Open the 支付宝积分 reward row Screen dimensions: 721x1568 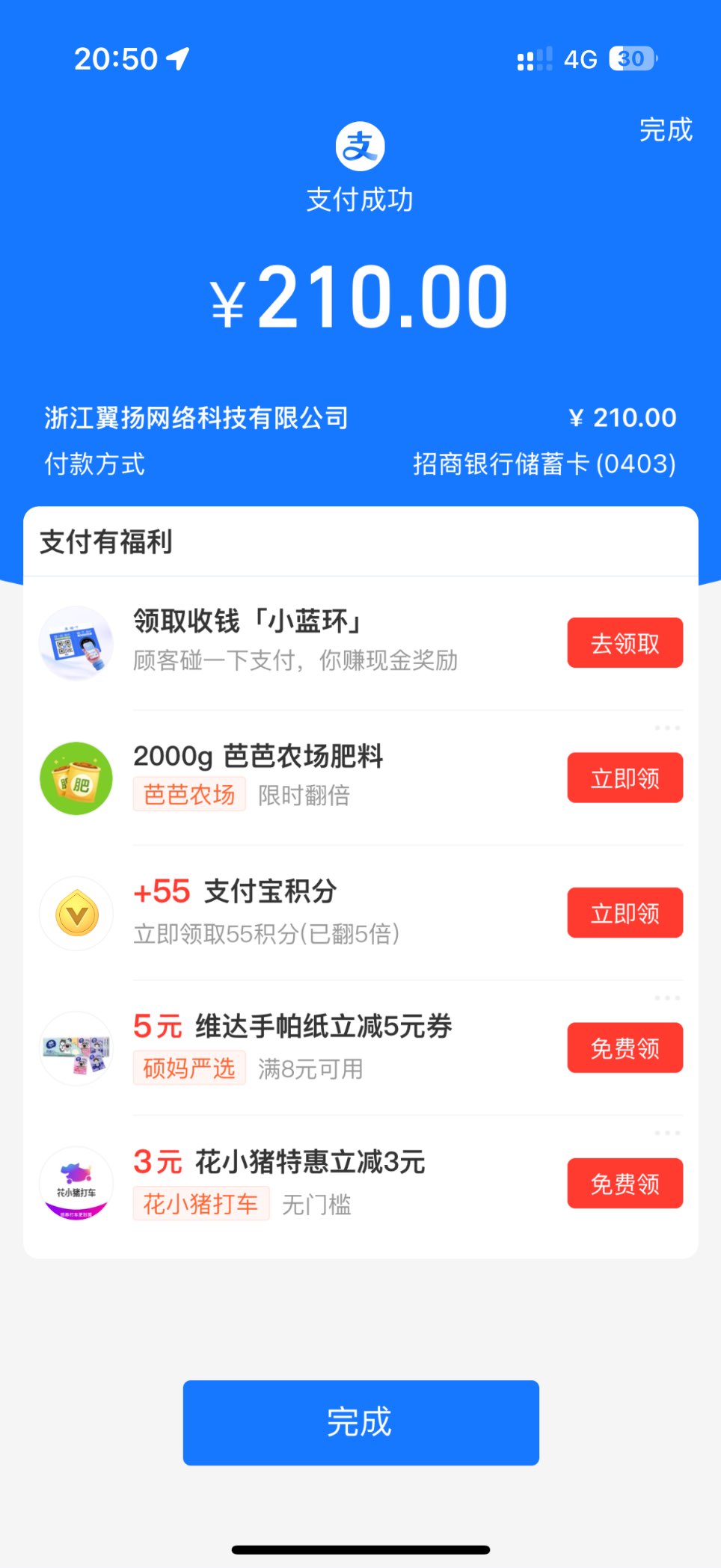[299, 912]
